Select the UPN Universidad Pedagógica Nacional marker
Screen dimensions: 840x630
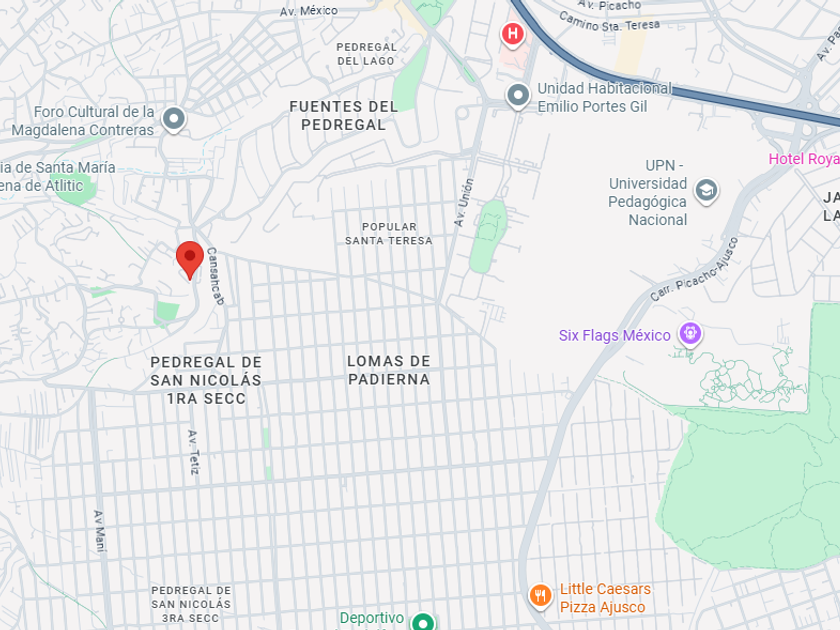coord(706,191)
